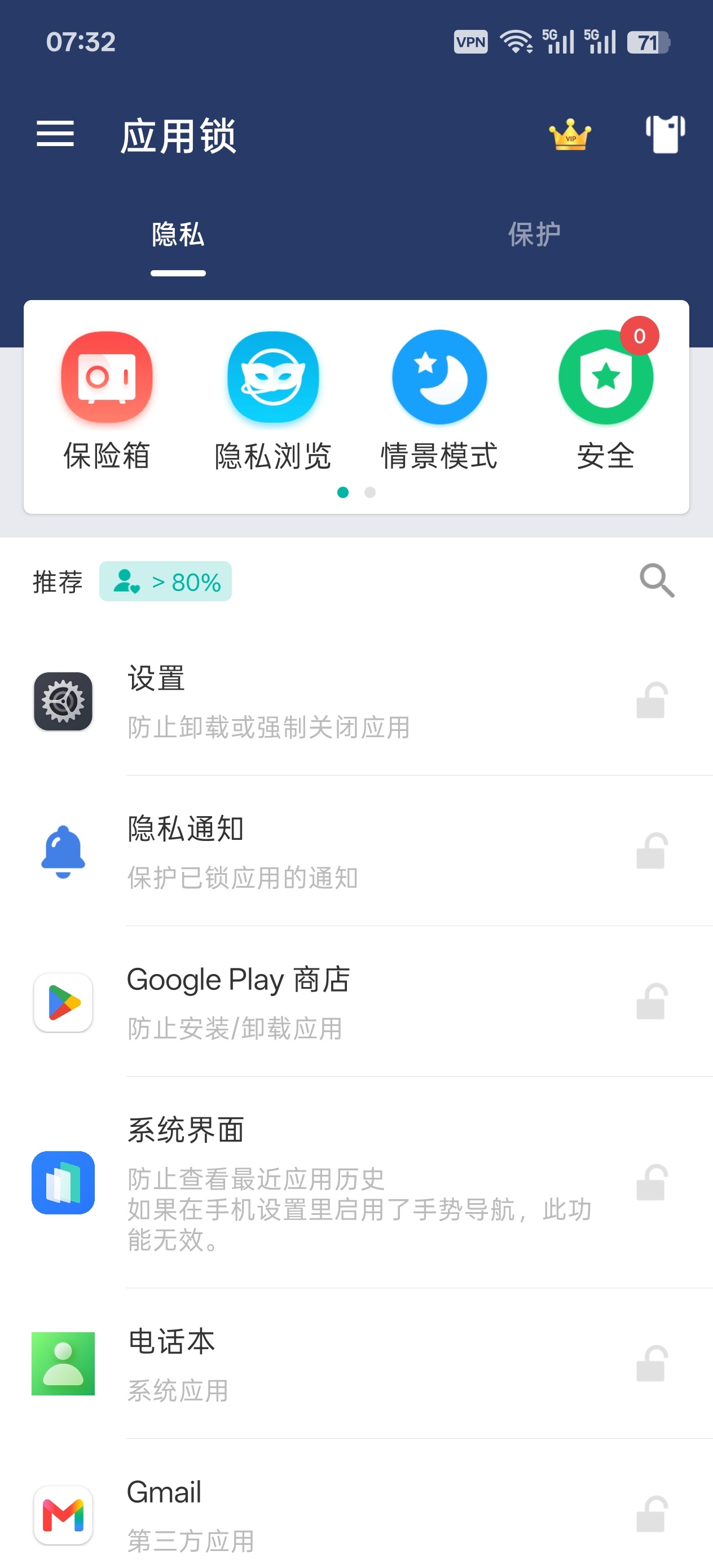
Task: Launch 隐私浏览 private browser
Action: point(273,402)
